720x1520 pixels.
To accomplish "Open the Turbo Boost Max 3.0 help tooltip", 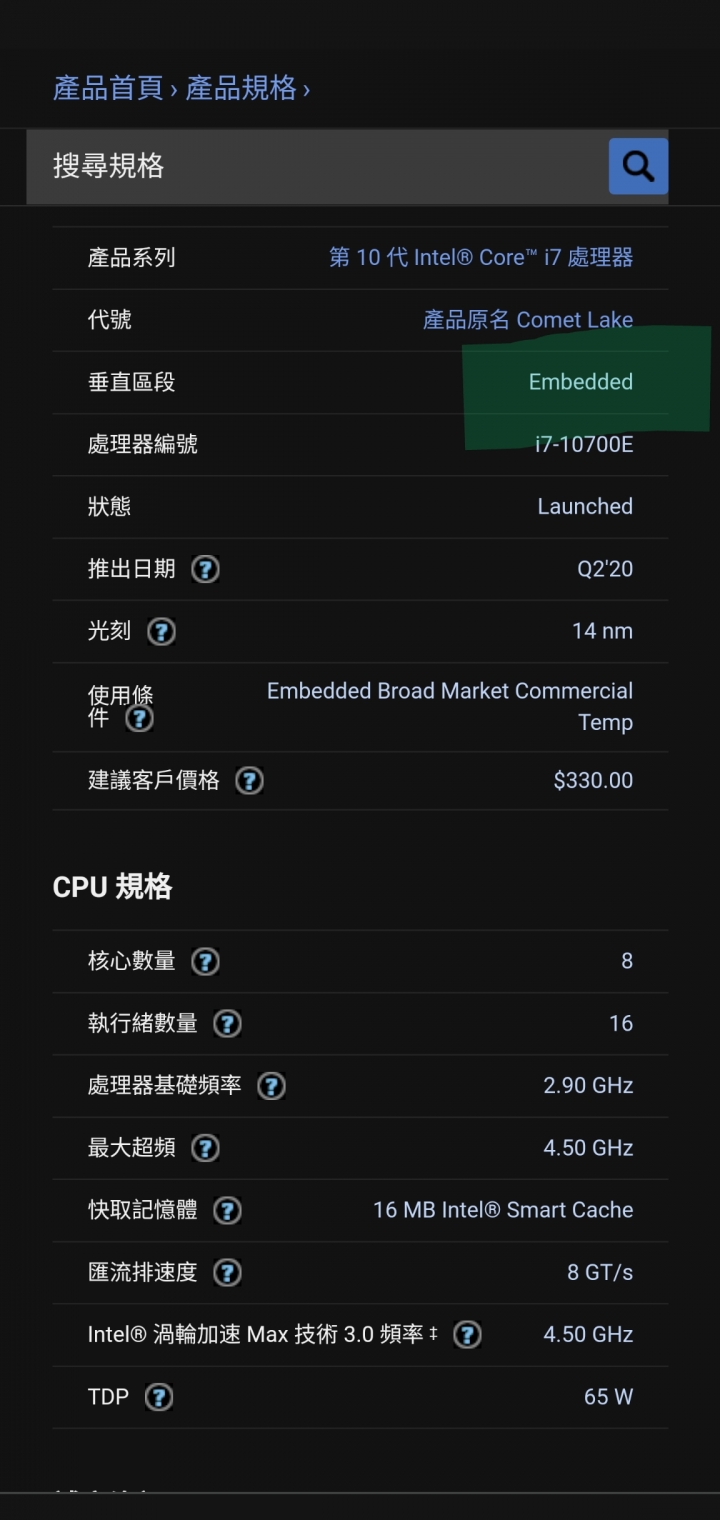I will (x=467, y=1334).
